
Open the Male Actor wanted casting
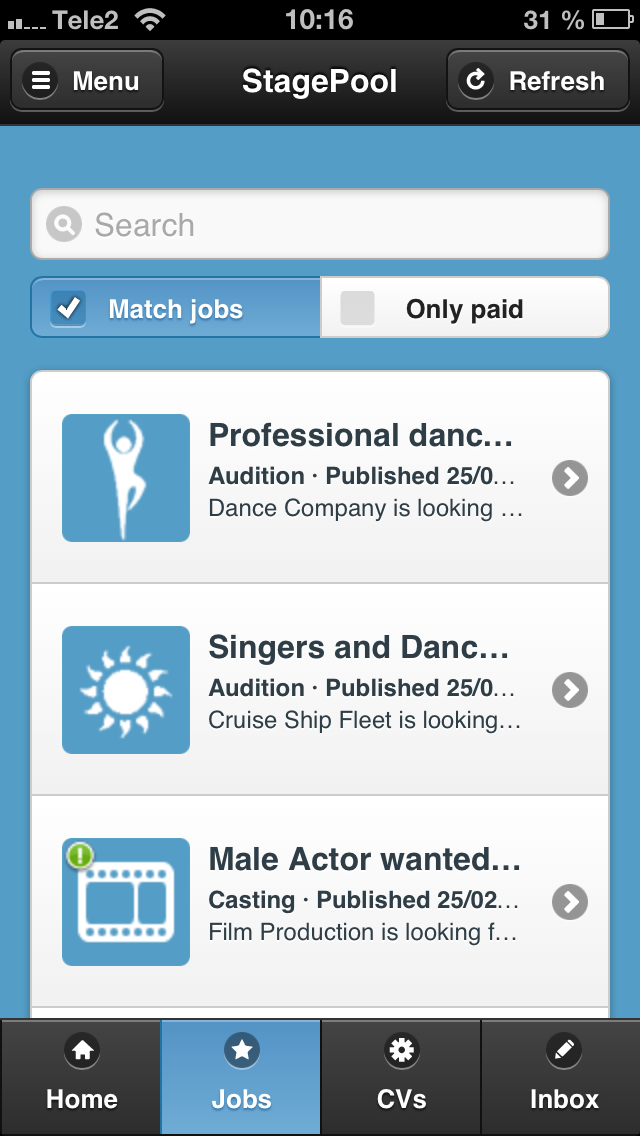(320, 902)
